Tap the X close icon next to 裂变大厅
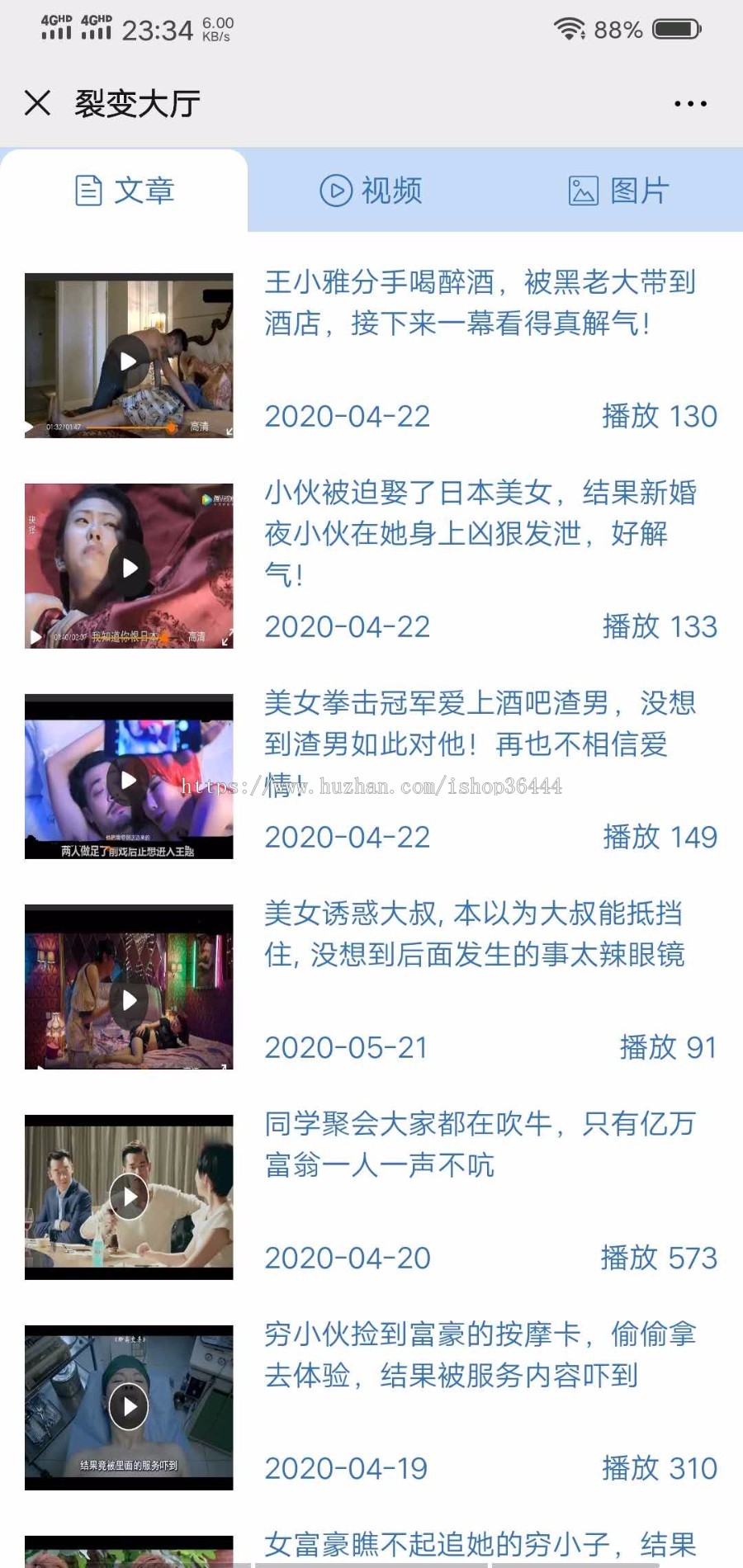The height and width of the screenshot is (1568, 743). click(x=36, y=102)
